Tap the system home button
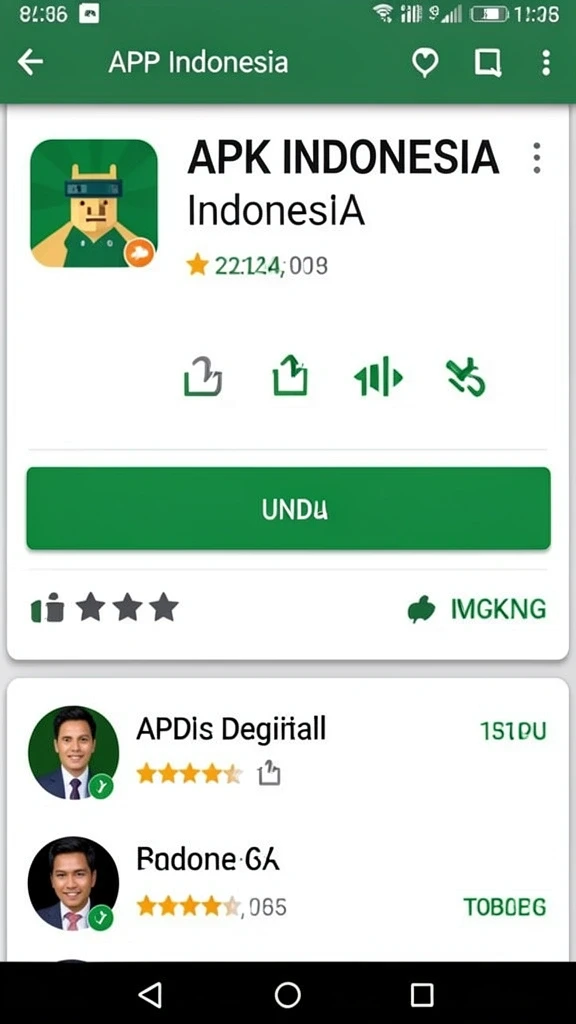This screenshot has width=576, height=1024. pos(288,995)
